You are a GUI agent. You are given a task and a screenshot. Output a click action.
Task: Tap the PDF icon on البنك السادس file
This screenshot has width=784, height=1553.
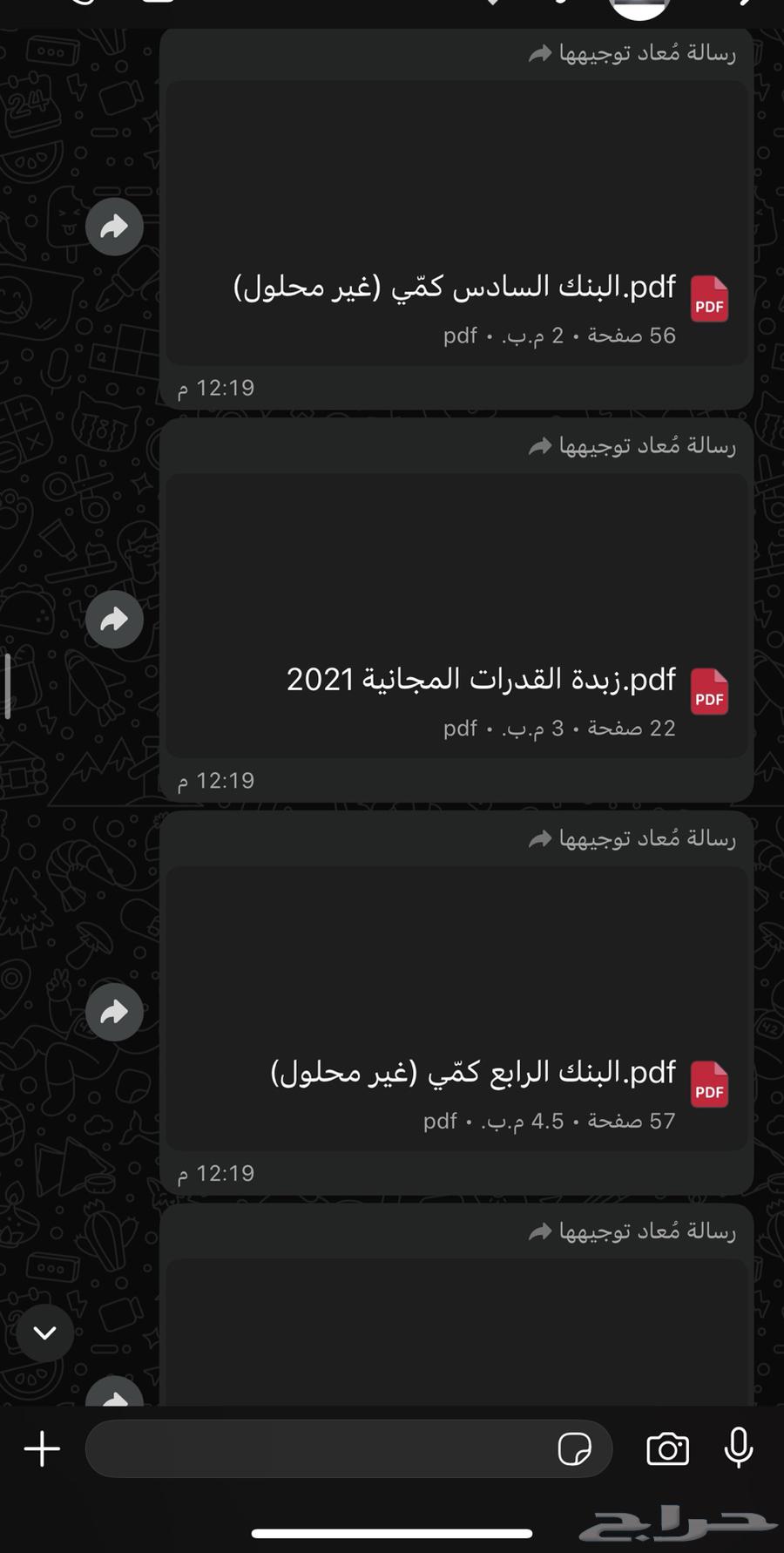pos(708,299)
